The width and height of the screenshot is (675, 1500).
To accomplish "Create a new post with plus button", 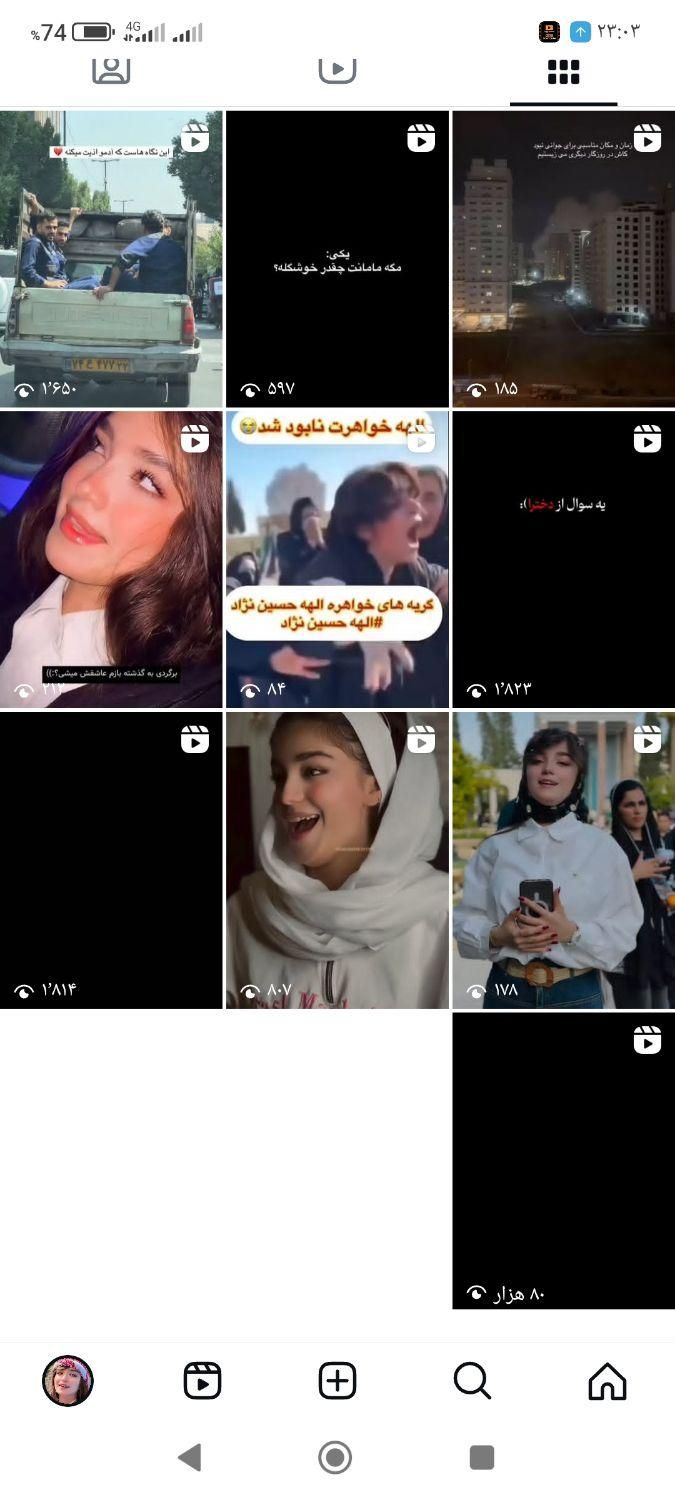I will tap(337, 1381).
